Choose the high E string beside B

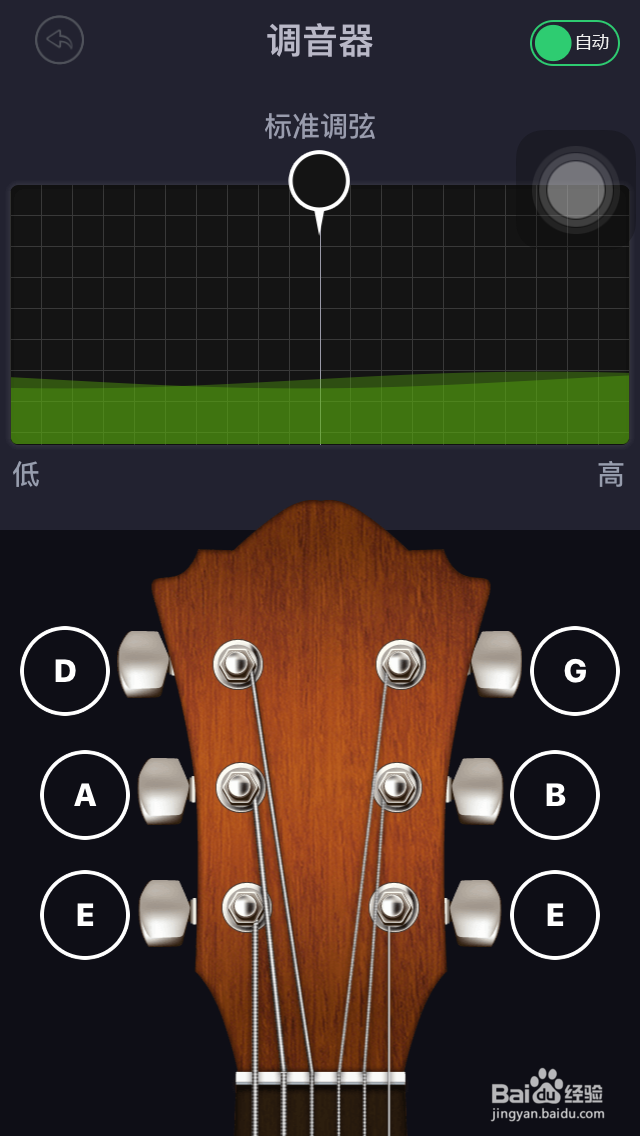click(x=555, y=915)
